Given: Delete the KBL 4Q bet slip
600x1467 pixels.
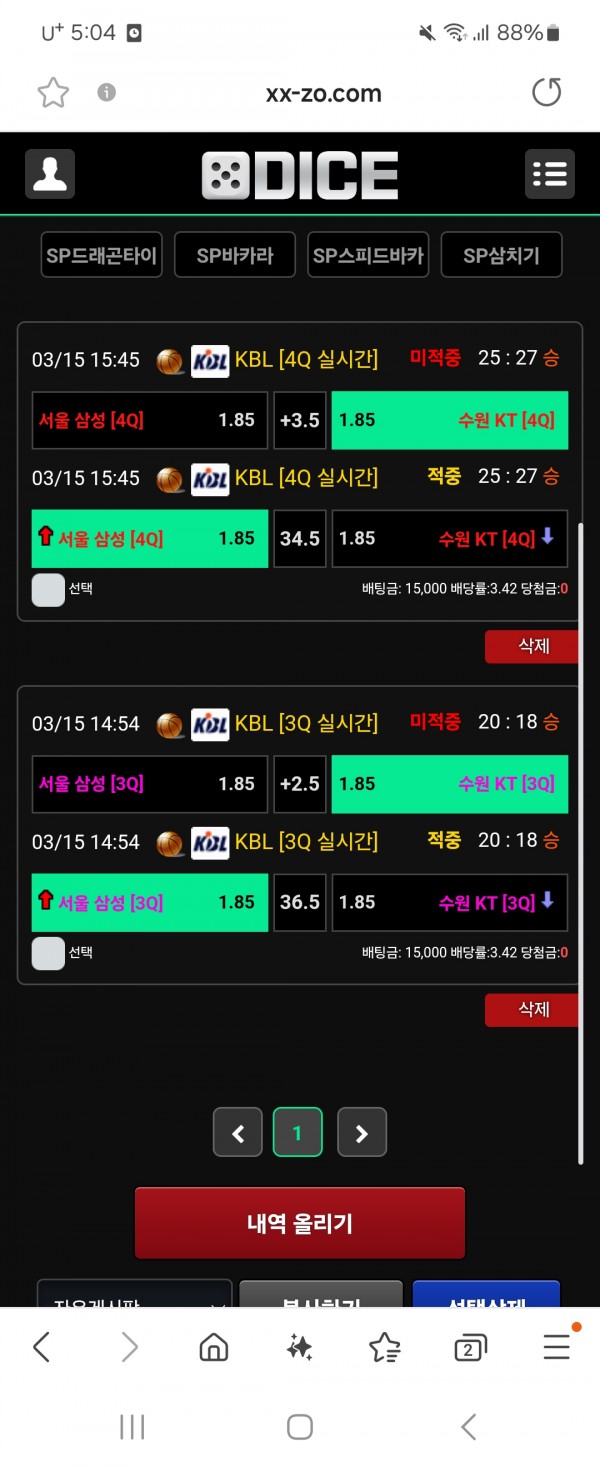Looking at the screenshot, I should pos(532,646).
